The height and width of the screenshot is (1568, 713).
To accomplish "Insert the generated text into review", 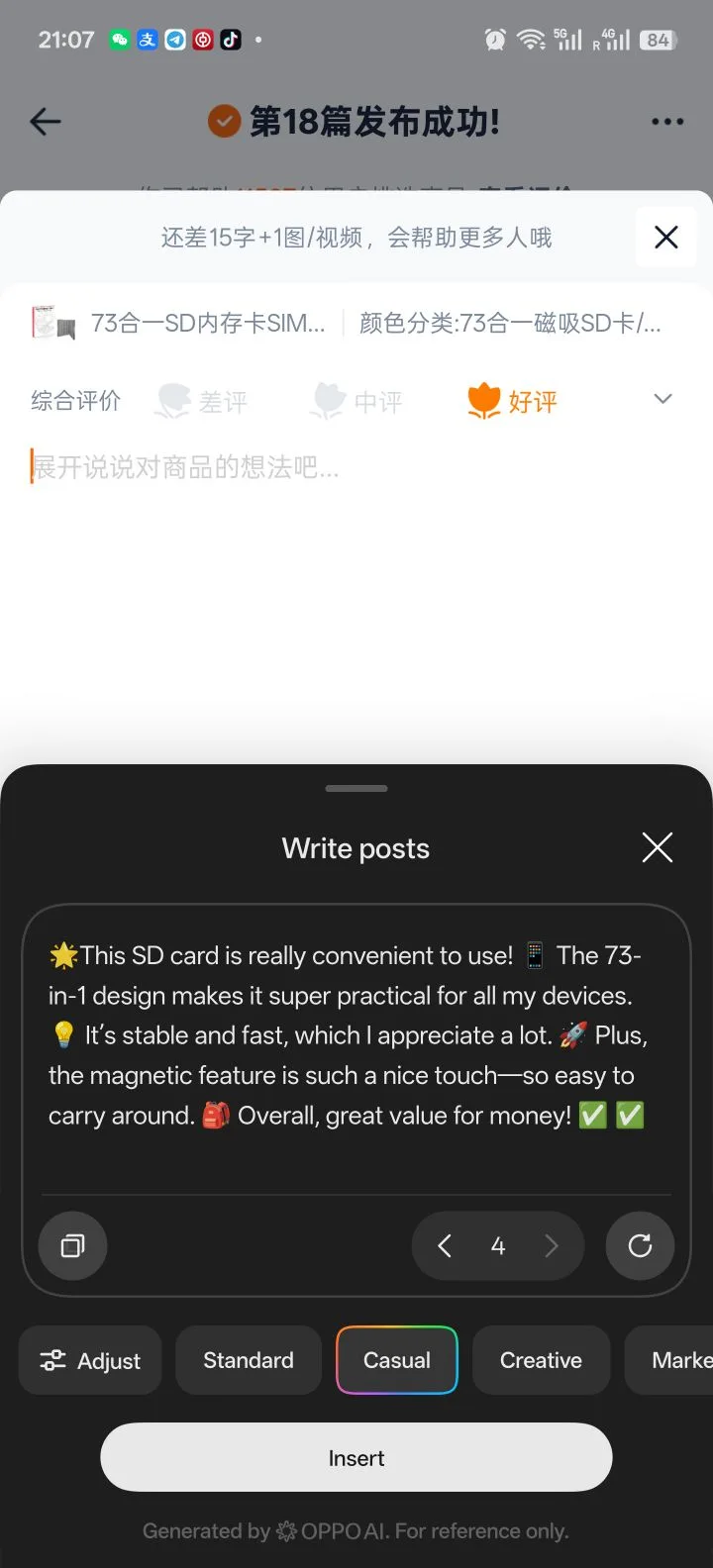I will pyautogui.click(x=356, y=1457).
